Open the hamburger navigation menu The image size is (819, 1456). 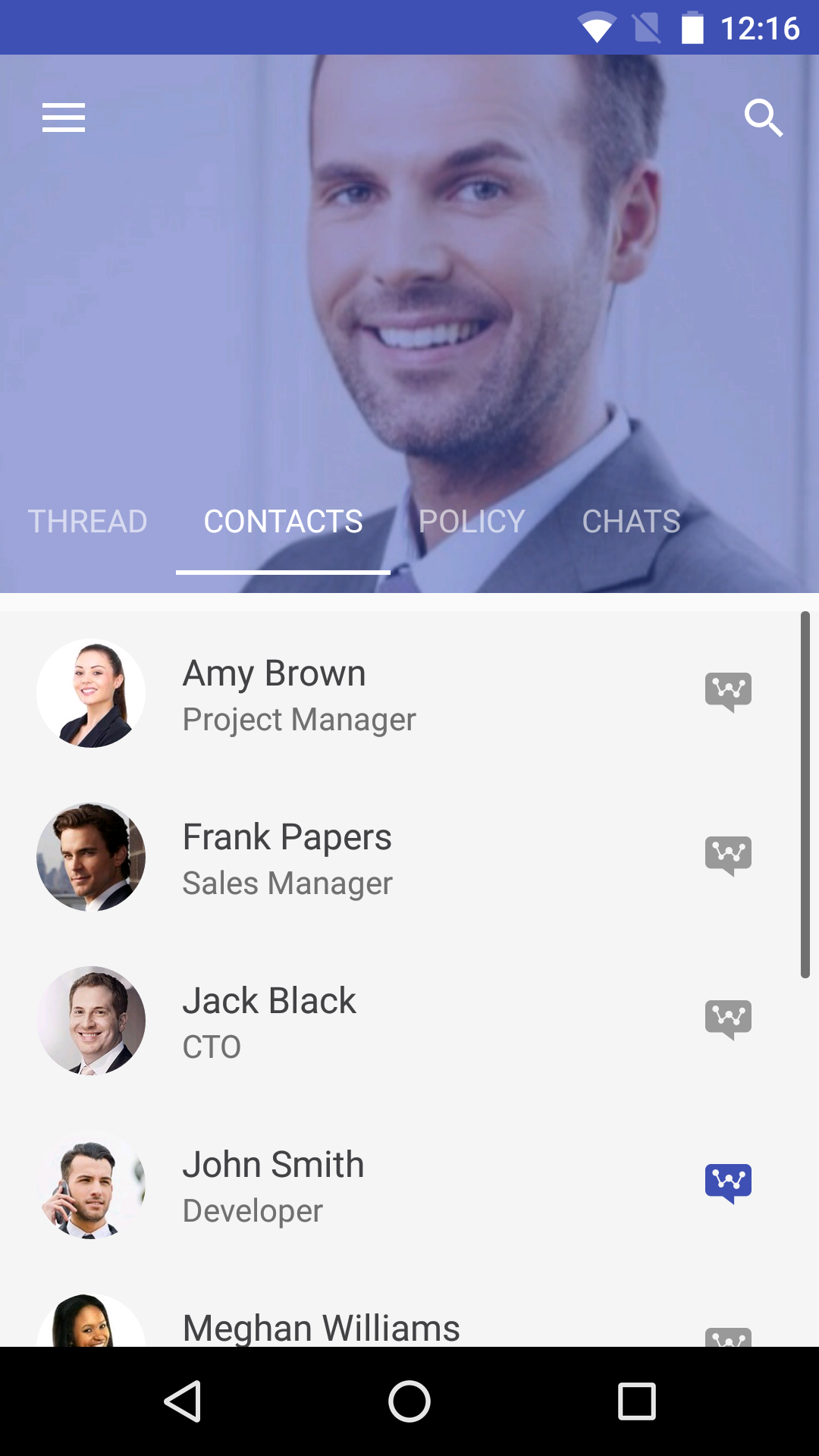[x=64, y=118]
